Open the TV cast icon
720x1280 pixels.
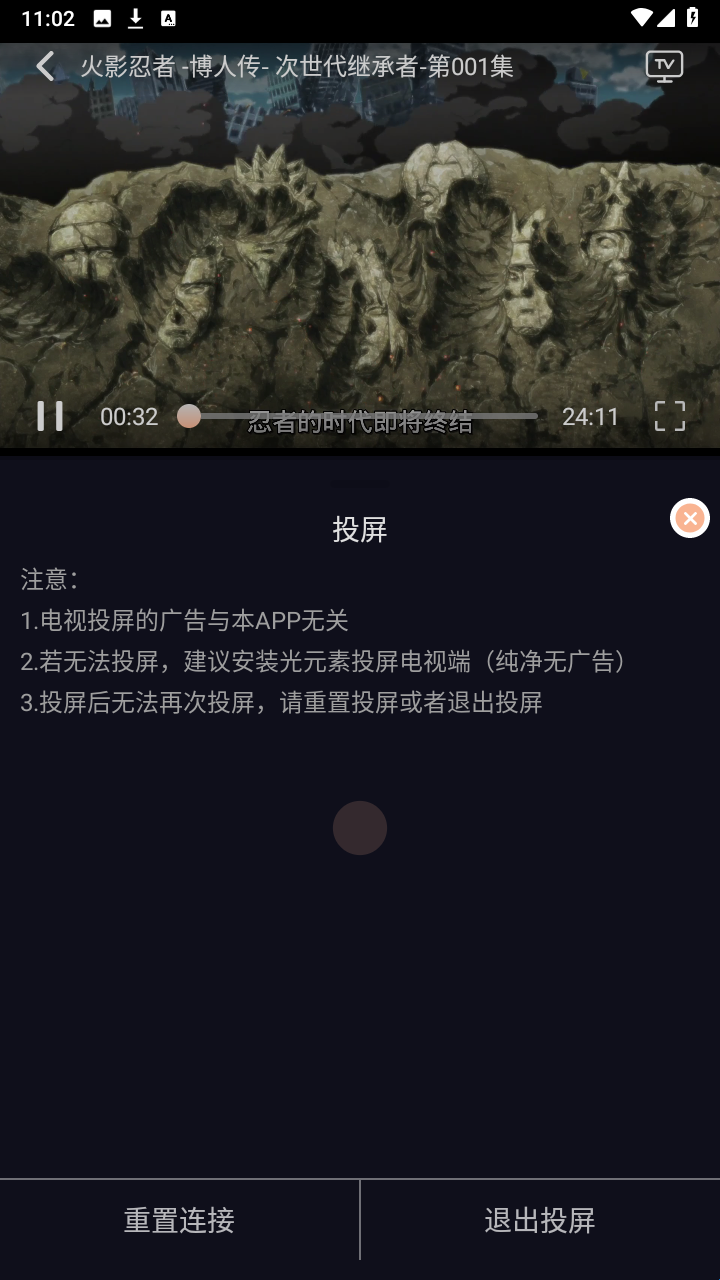664,67
